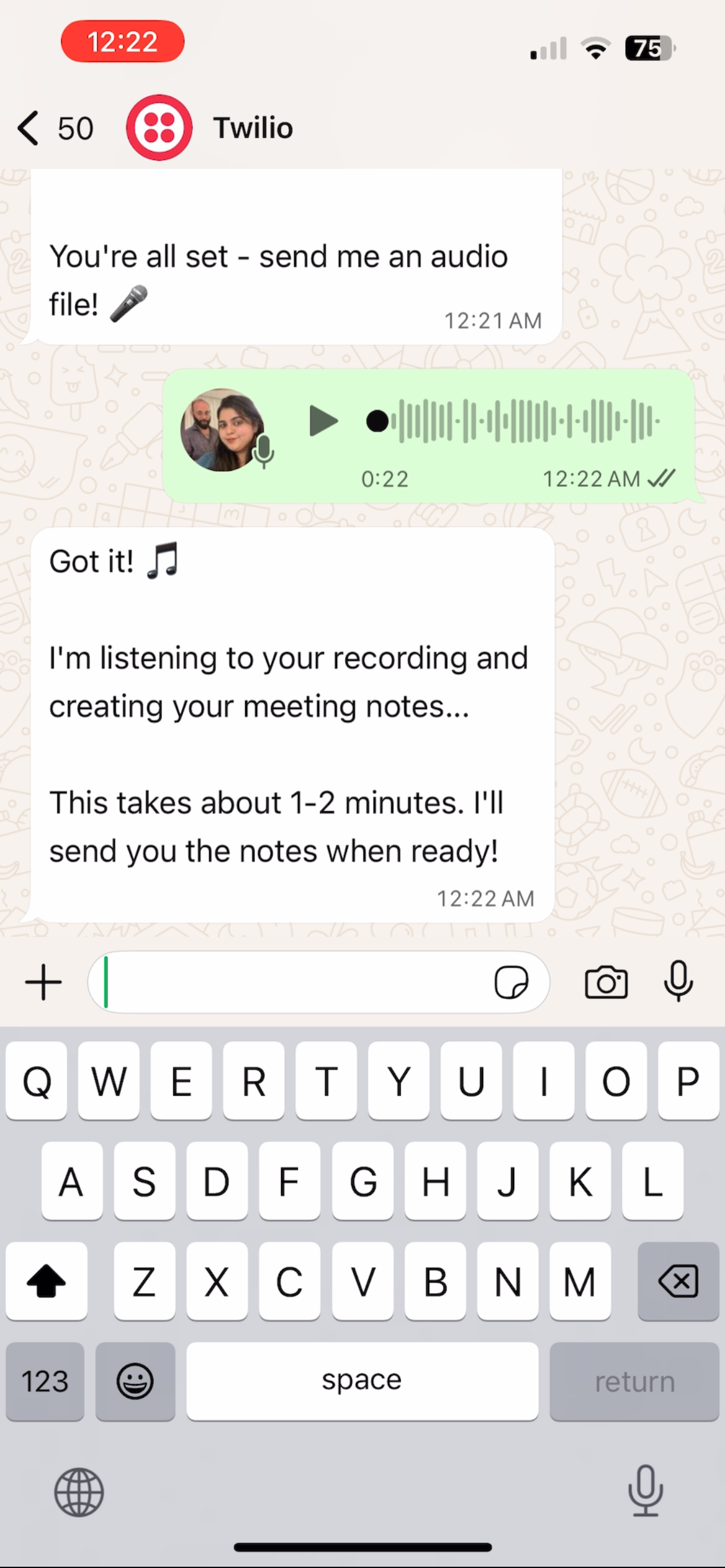Record a voice message with the microphone

tap(679, 981)
